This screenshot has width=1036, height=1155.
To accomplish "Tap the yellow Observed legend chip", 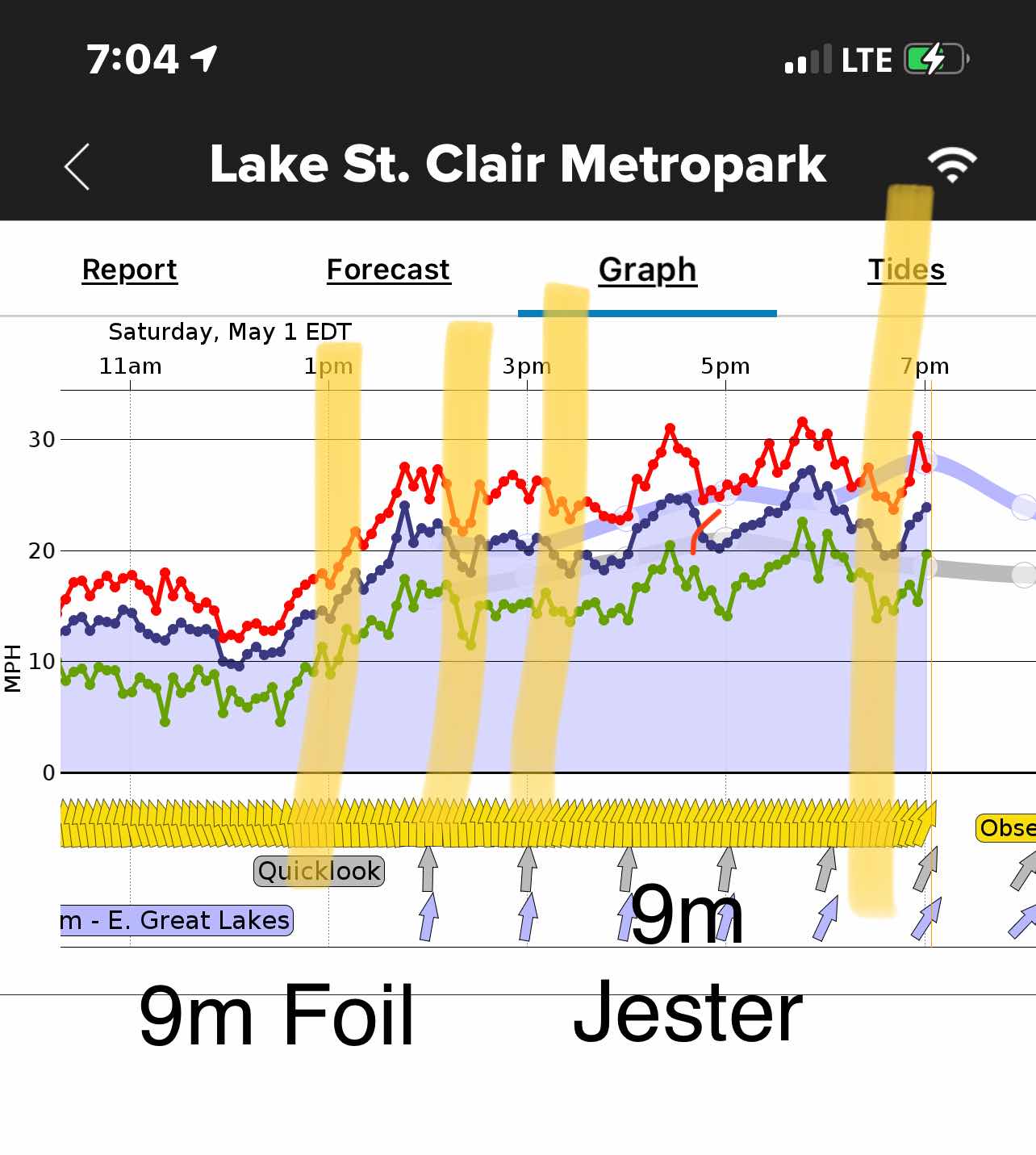I will pyautogui.click(x=1005, y=828).
